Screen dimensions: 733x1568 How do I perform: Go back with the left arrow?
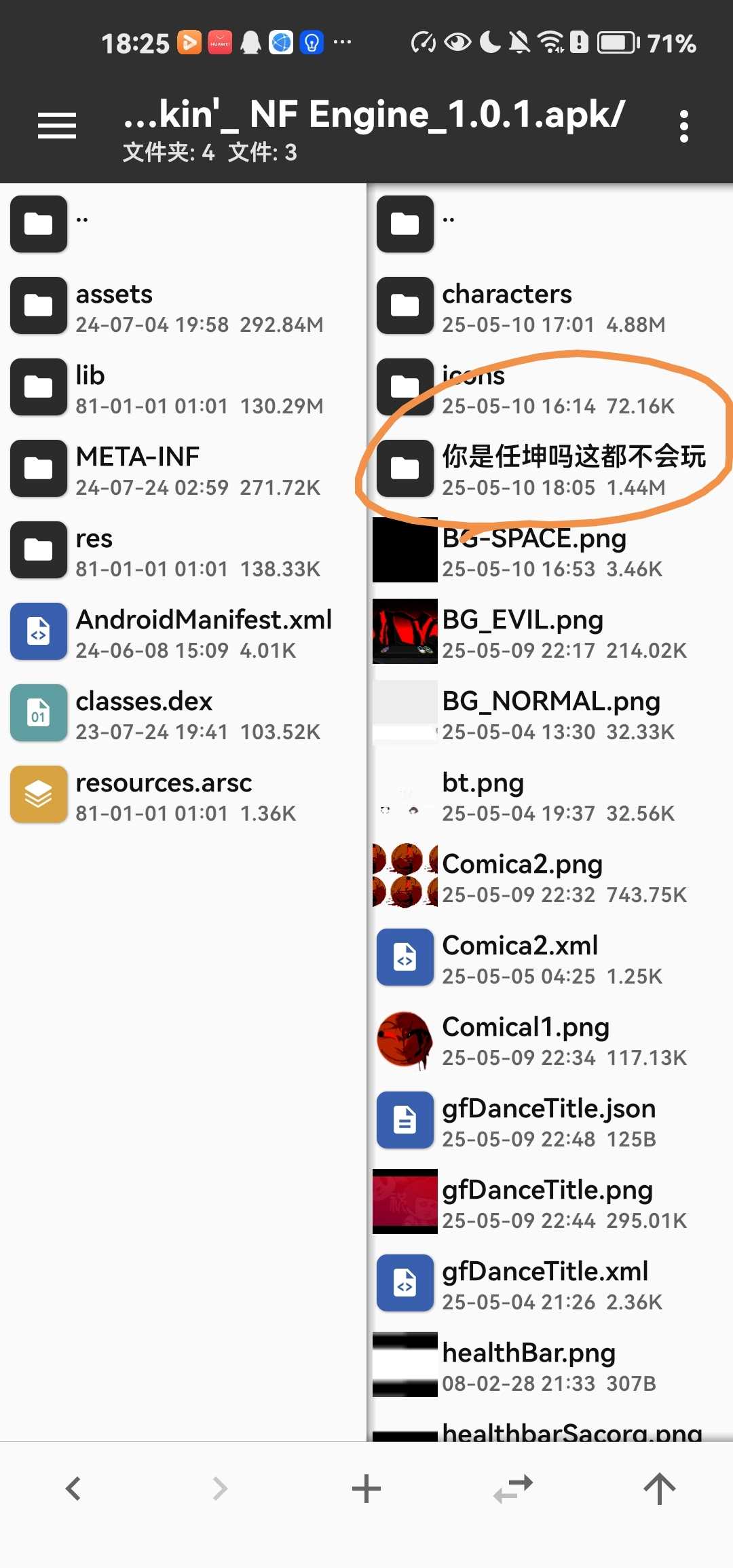click(x=73, y=1489)
